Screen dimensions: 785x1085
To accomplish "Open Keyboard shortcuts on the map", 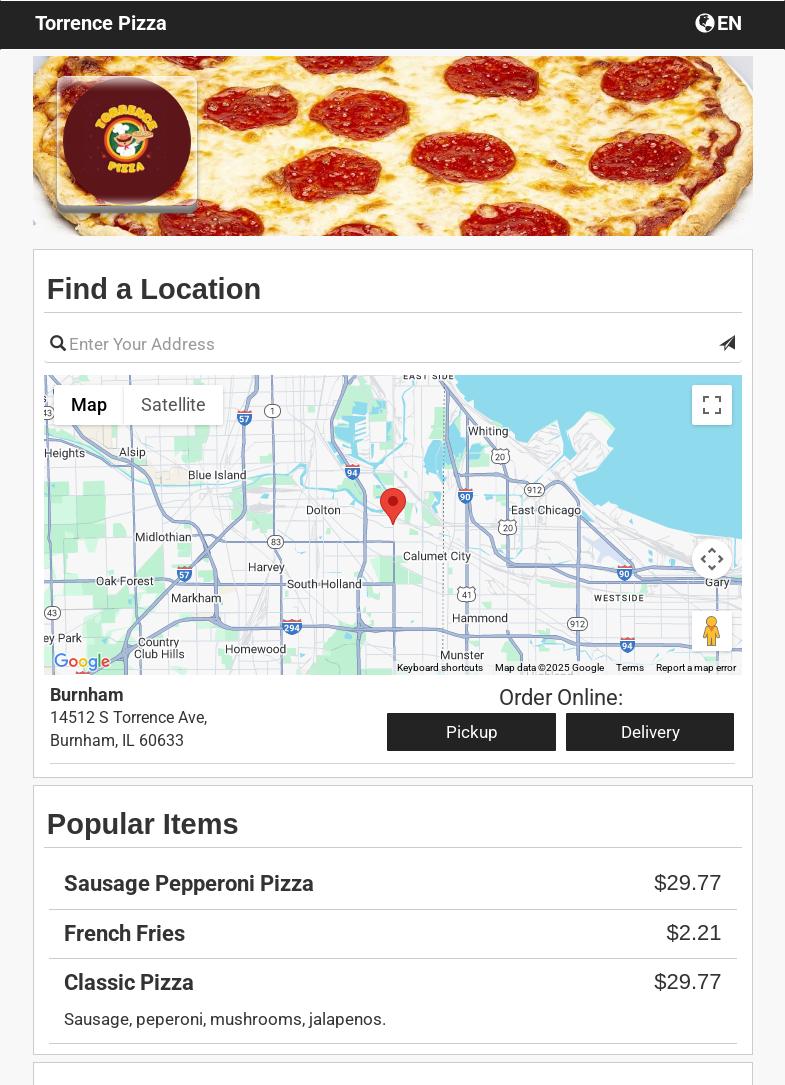I will pos(440,667).
